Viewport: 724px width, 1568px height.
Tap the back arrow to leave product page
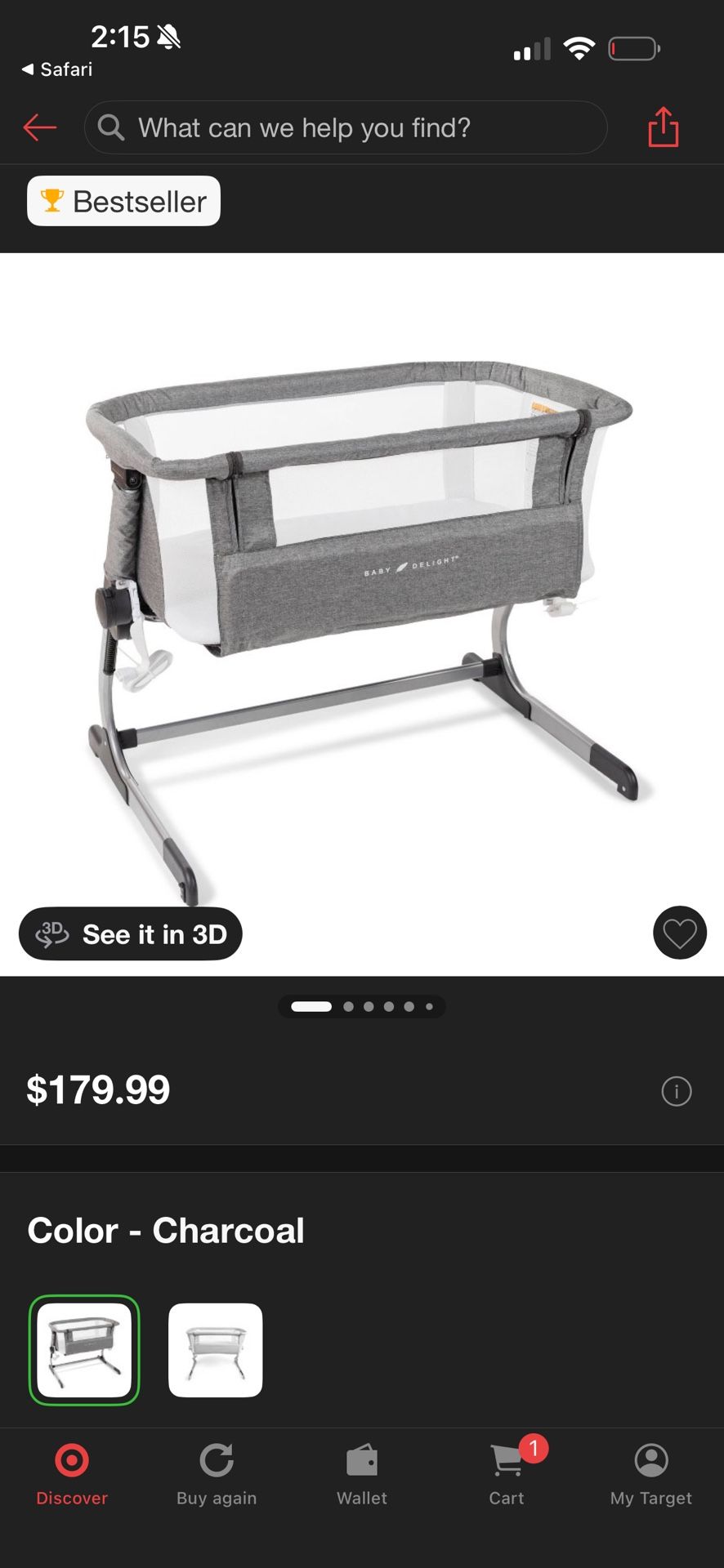39,127
